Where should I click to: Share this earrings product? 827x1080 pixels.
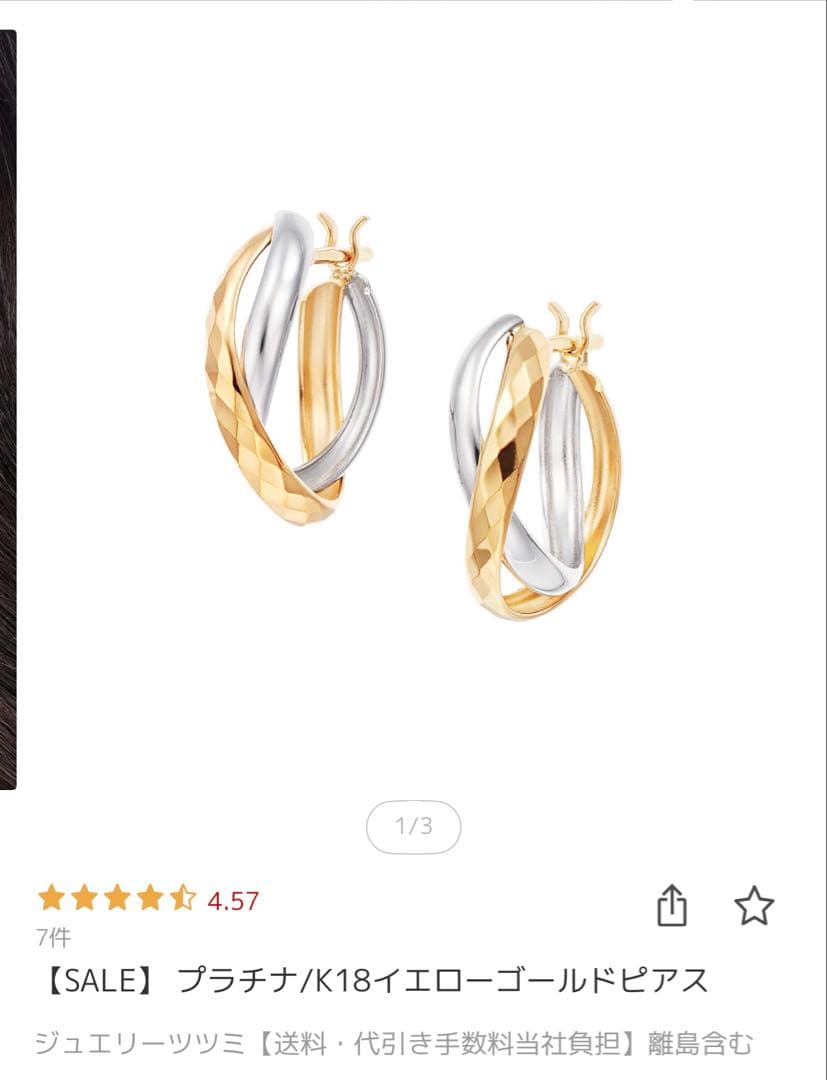coord(672,906)
